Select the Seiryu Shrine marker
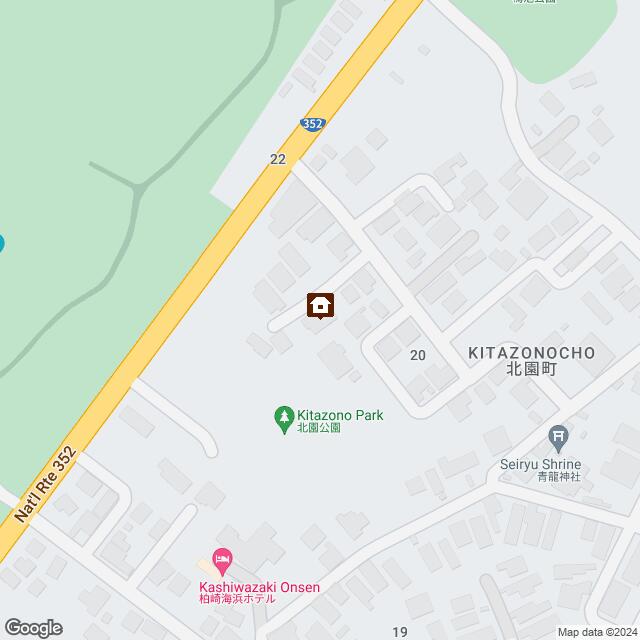640x640 pixels. pos(558,436)
